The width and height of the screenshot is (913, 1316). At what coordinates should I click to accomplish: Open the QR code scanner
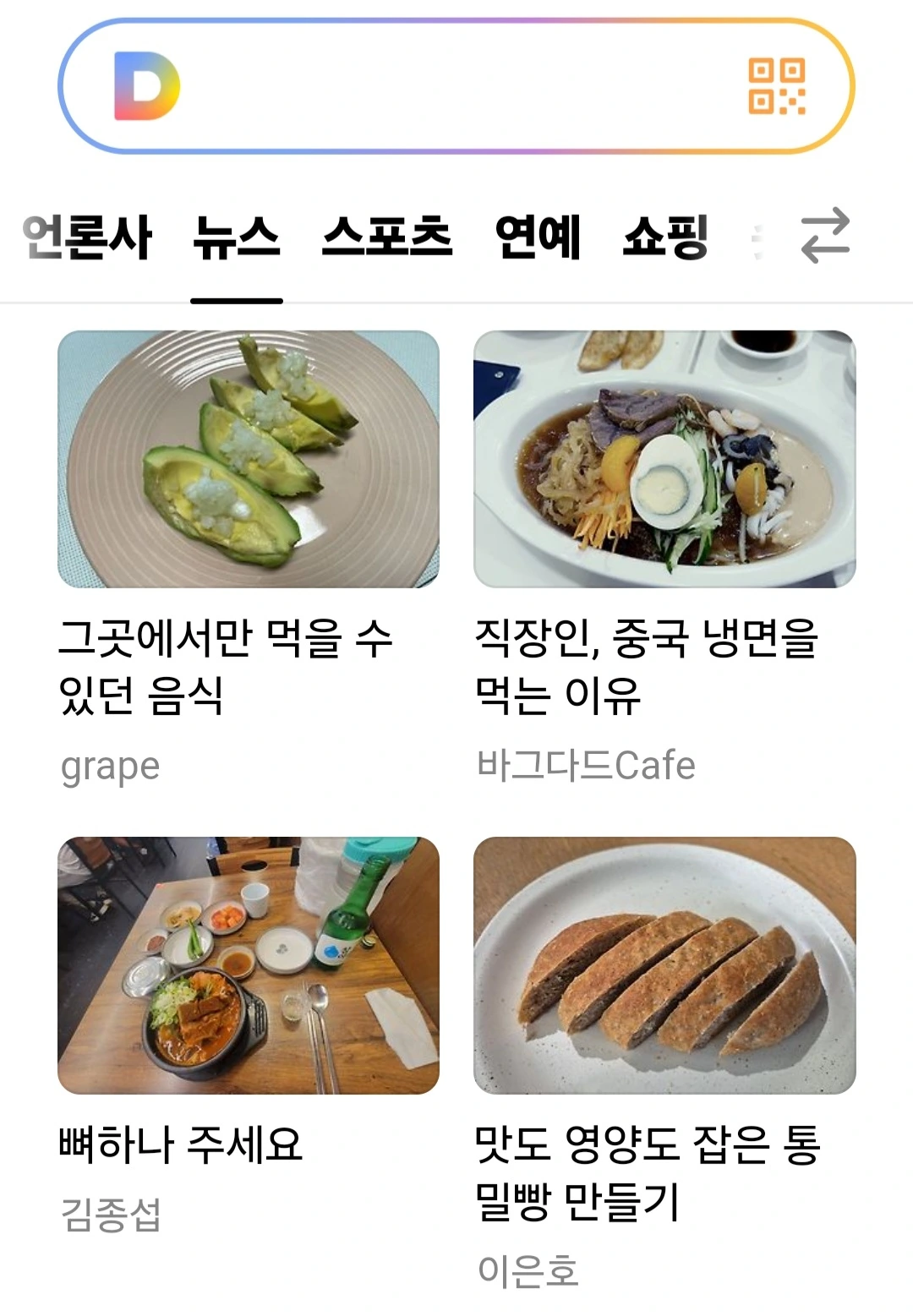(x=776, y=86)
